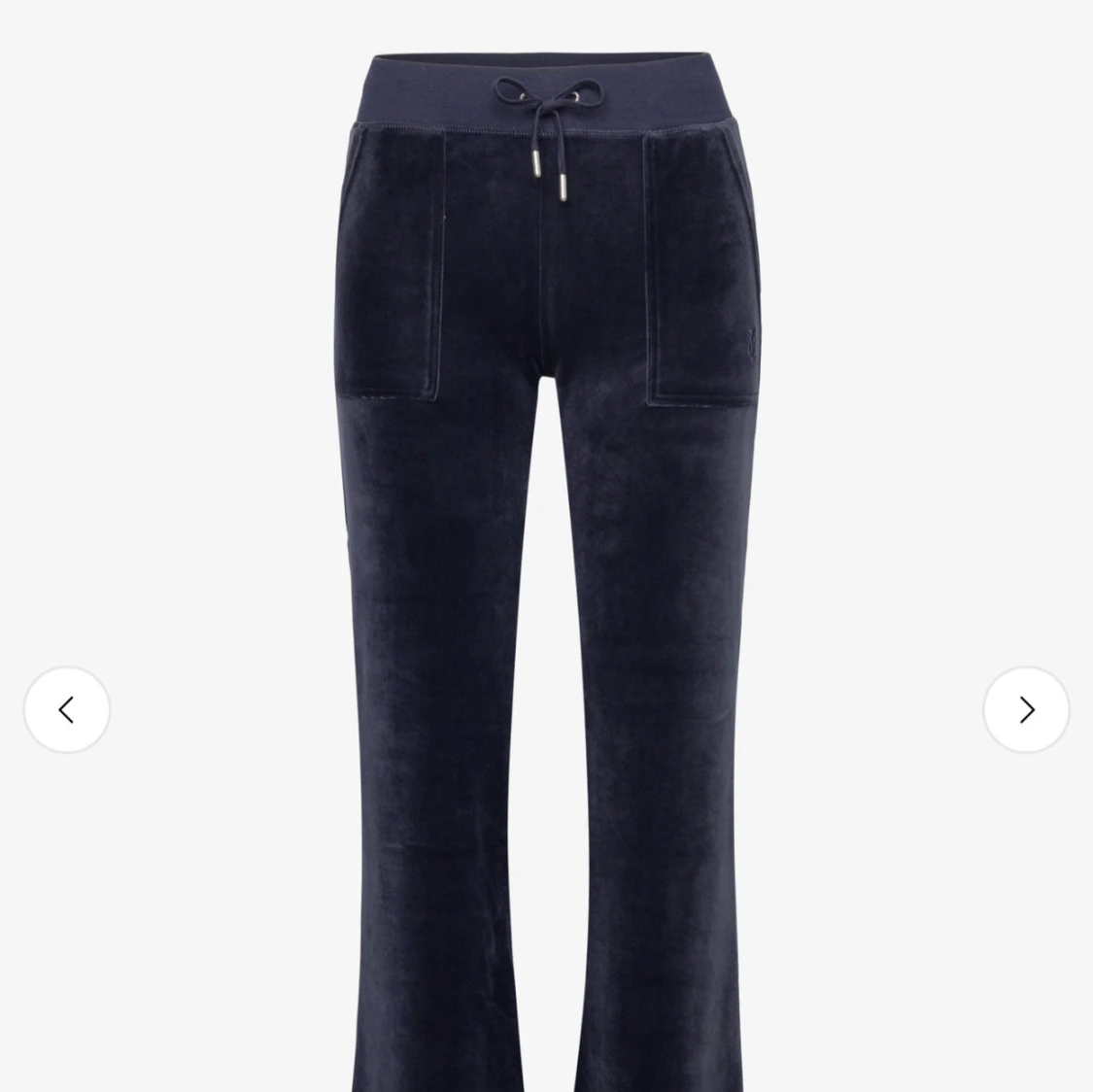
Task: Show the next product image
Action: (1026, 709)
